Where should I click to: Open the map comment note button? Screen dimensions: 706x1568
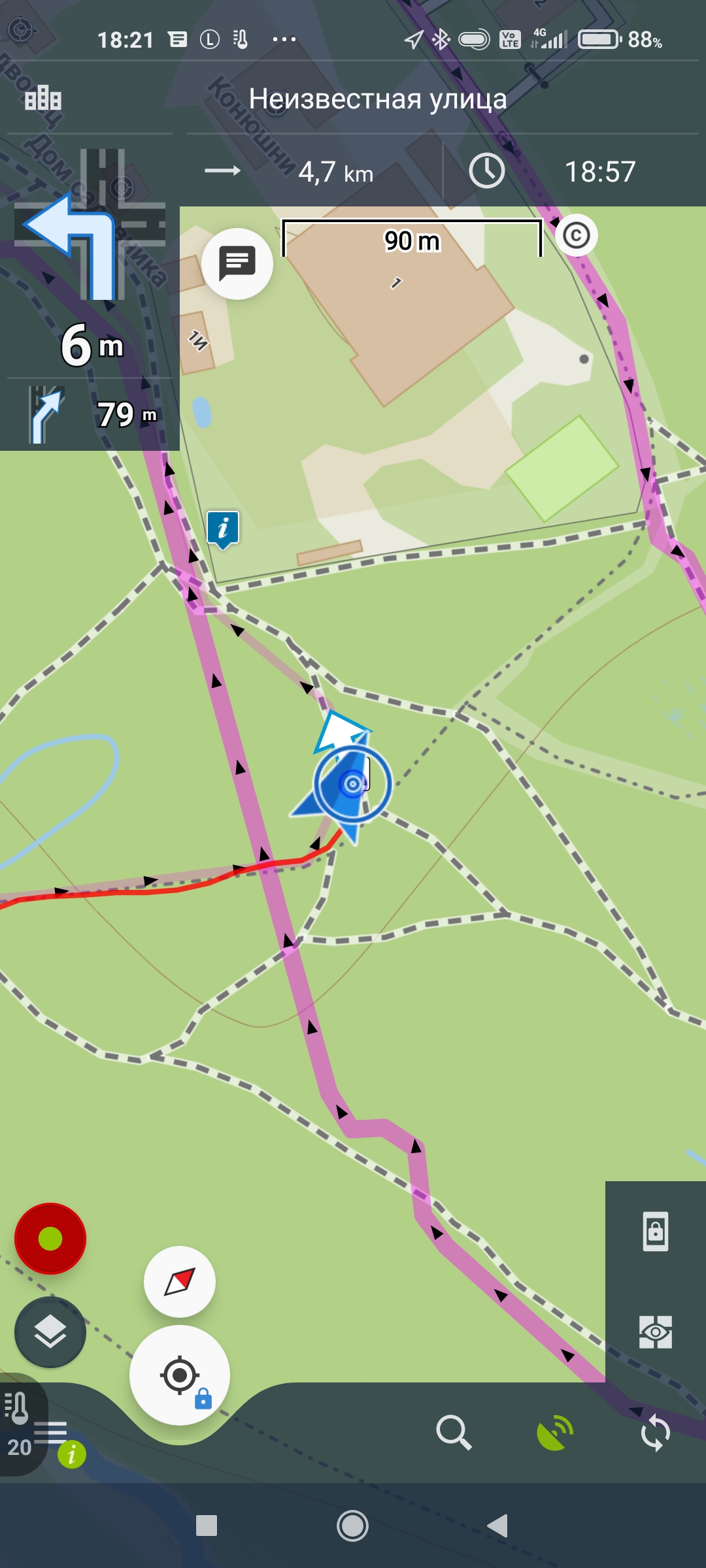click(237, 263)
